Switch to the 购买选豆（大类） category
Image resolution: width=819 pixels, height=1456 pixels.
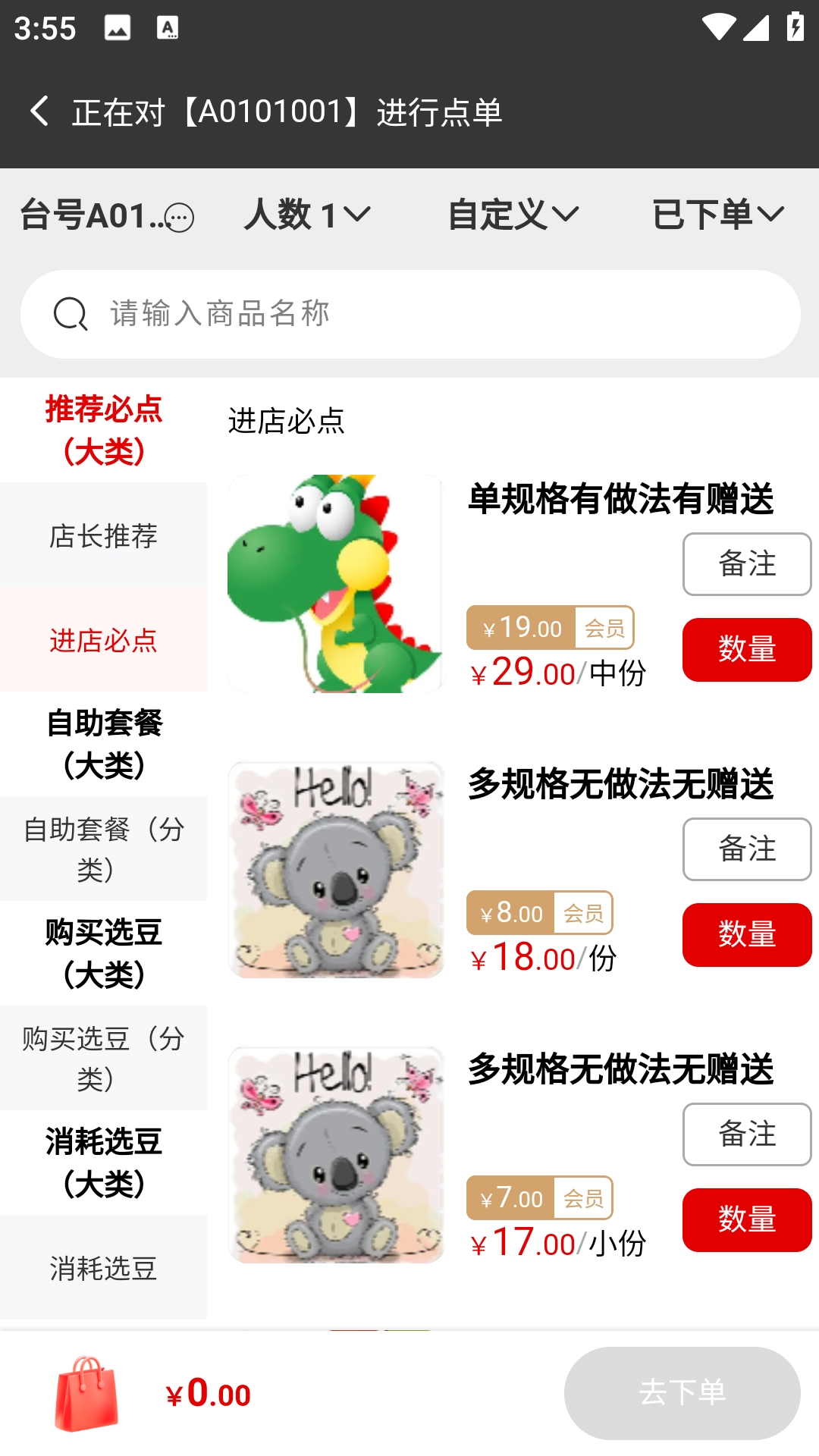[104, 953]
